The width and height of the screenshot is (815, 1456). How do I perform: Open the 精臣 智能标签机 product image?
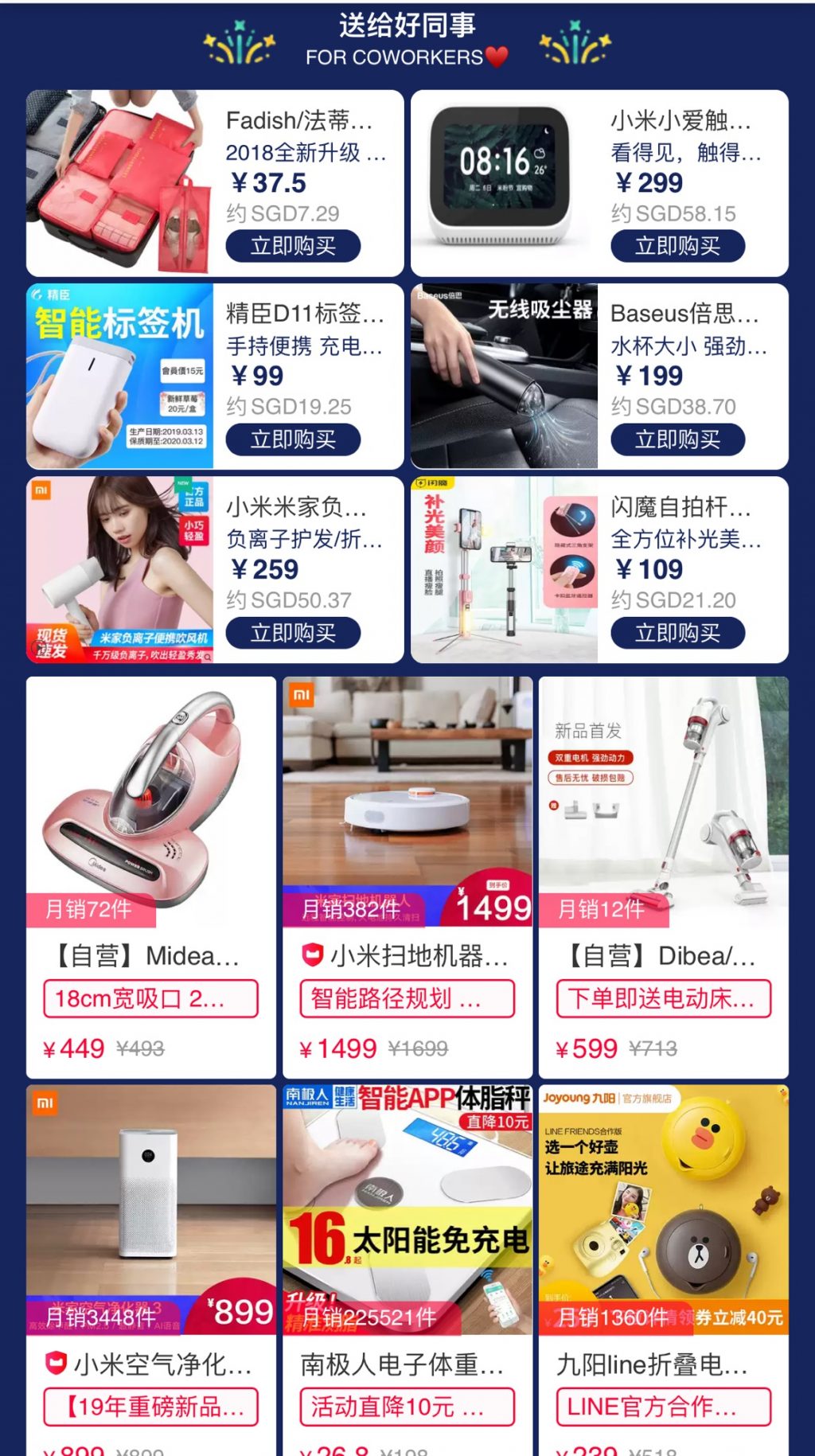click(x=120, y=376)
